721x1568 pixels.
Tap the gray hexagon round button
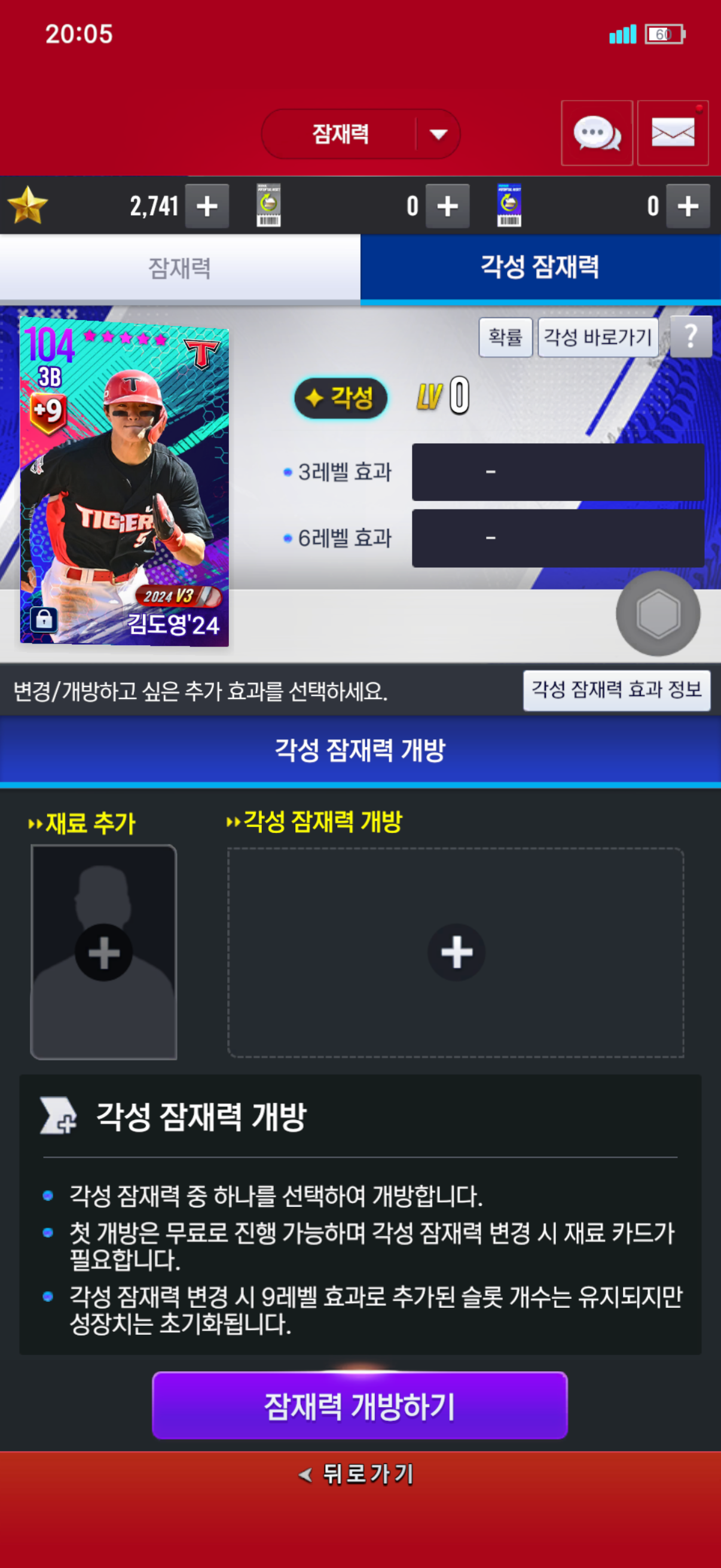(658, 614)
